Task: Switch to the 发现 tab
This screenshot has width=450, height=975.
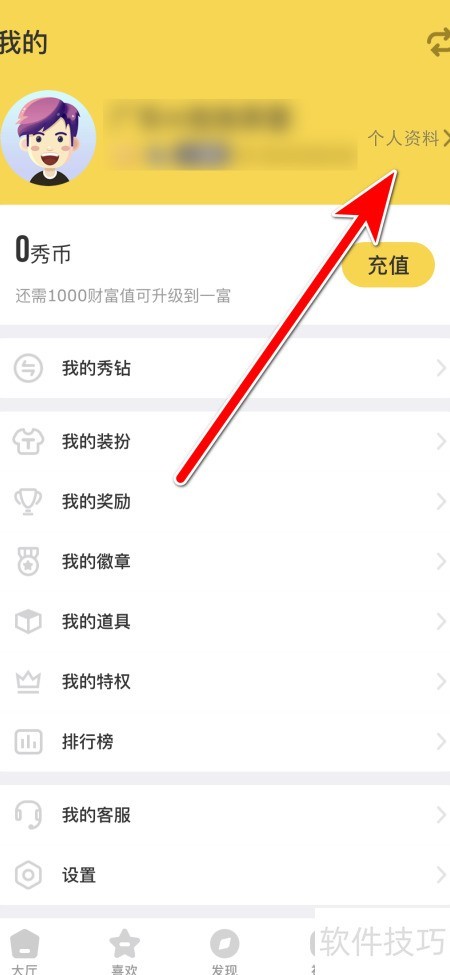Action: point(224,951)
